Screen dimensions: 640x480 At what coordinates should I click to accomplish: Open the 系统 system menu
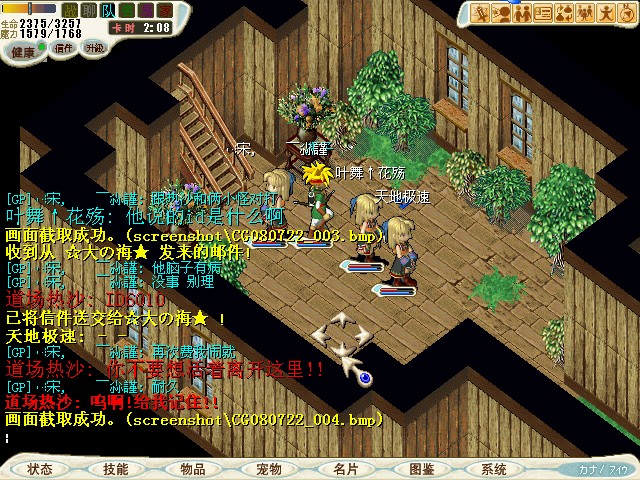pyautogui.click(x=494, y=468)
